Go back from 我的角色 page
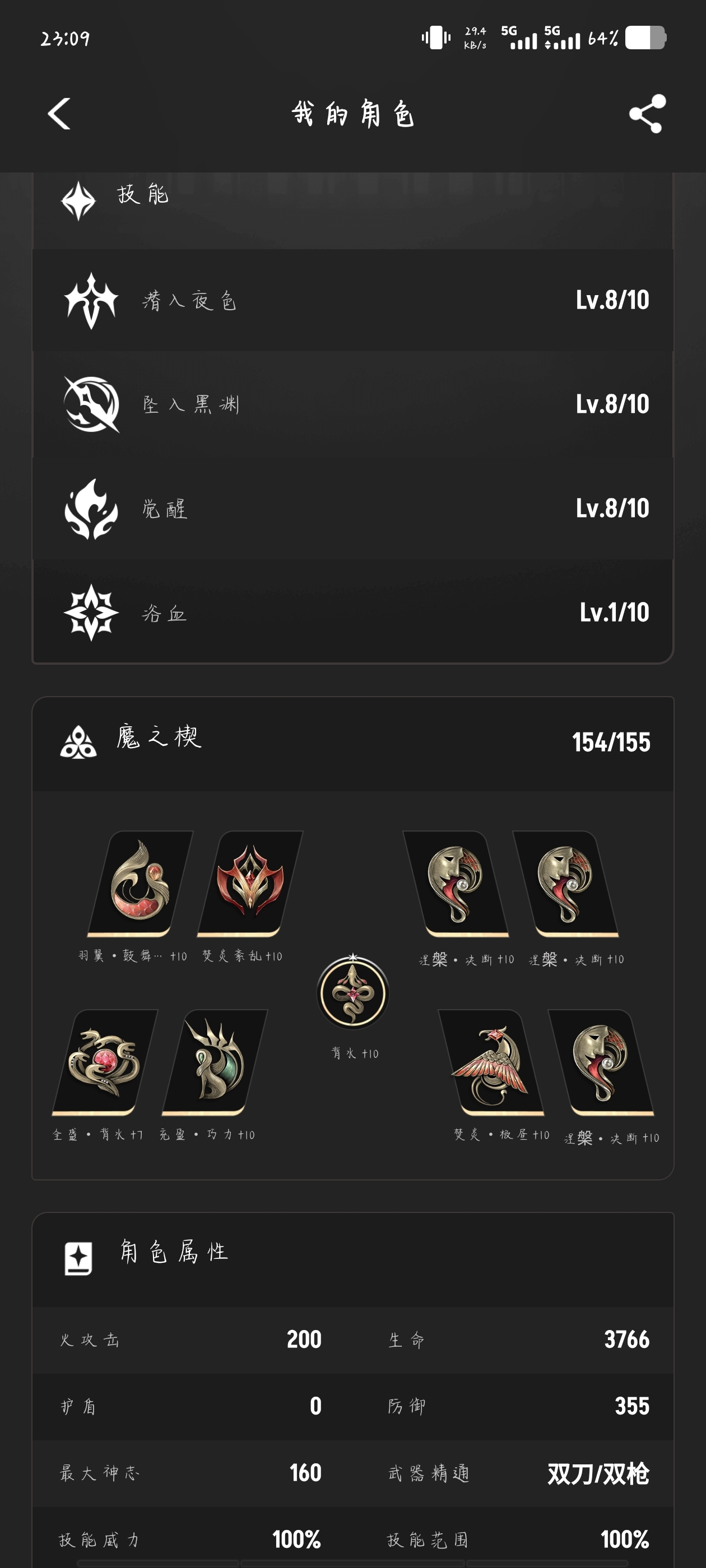 tap(59, 114)
